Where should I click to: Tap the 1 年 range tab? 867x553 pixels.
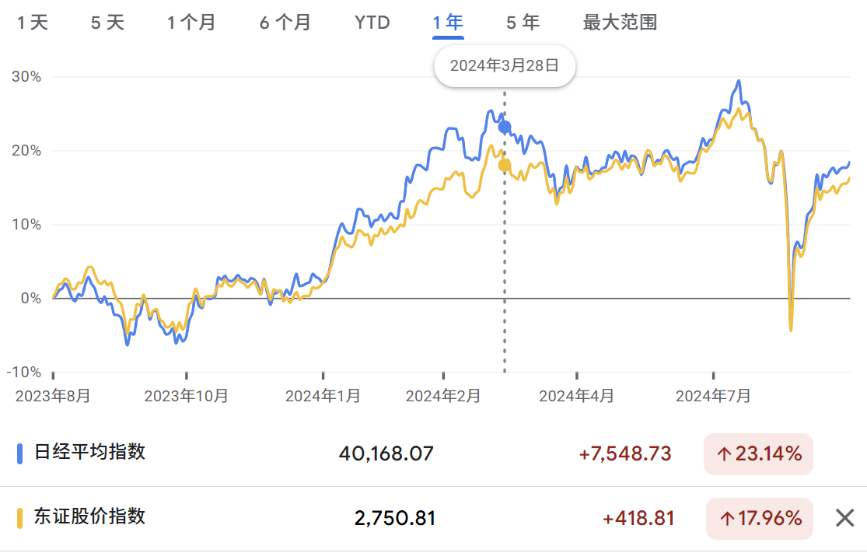[447, 22]
